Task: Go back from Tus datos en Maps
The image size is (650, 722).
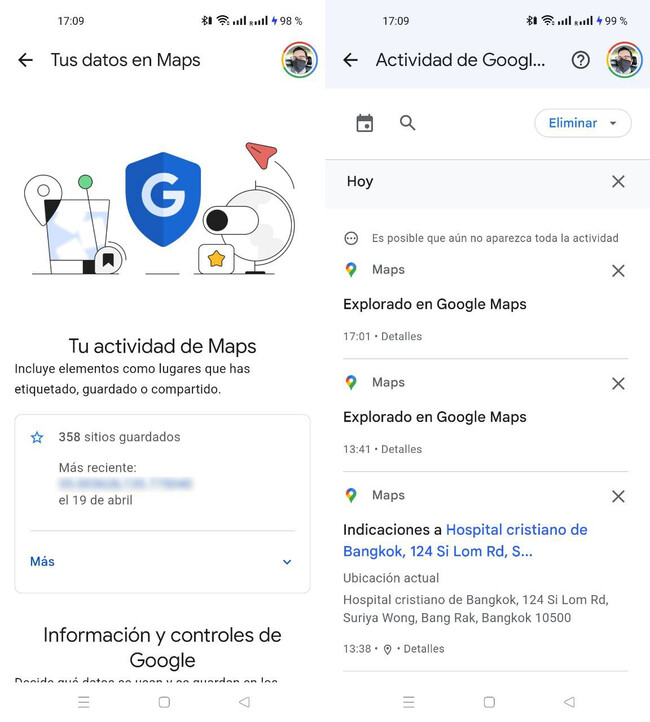Action: tap(26, 60)
